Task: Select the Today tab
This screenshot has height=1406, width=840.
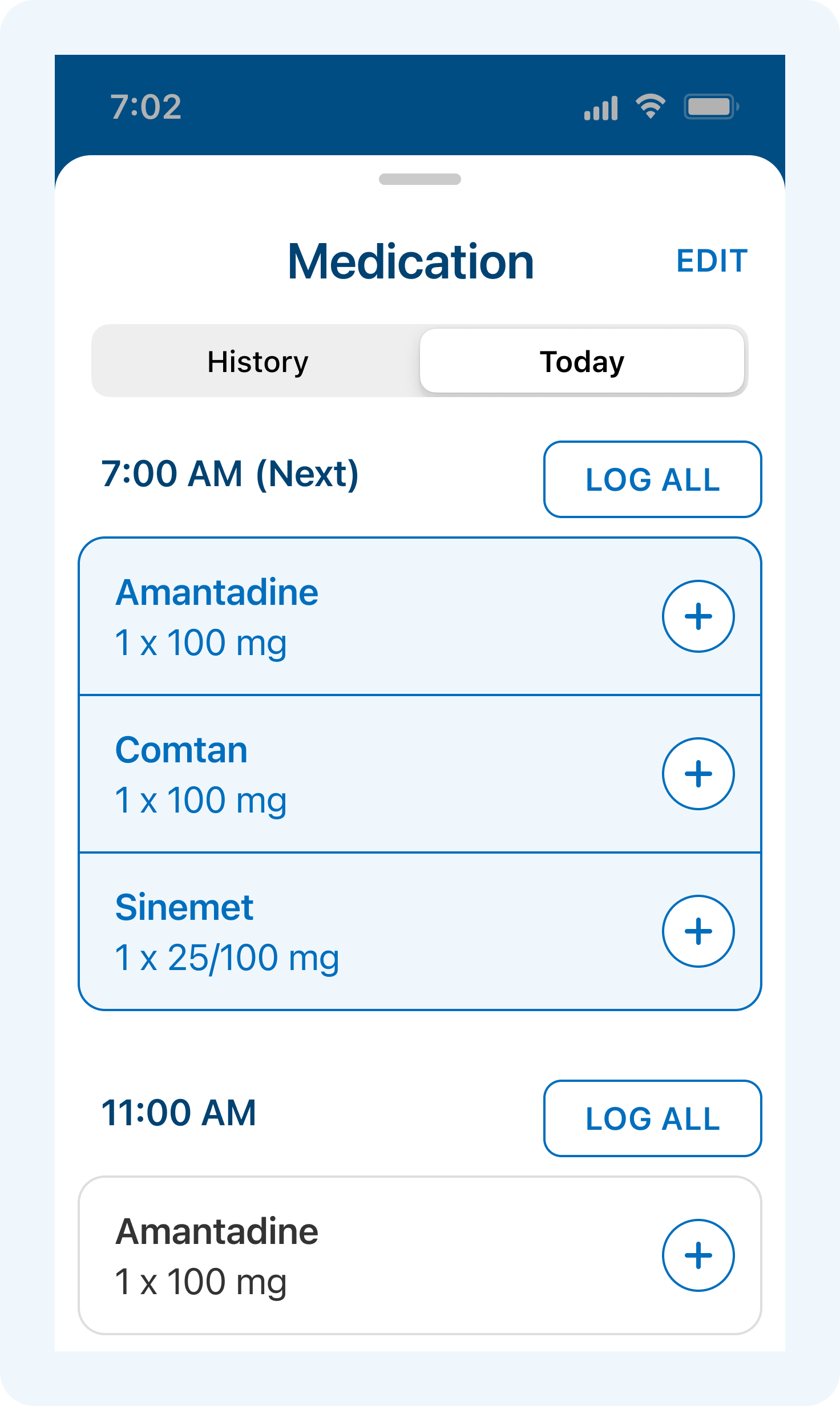Action: pos(582,361)
